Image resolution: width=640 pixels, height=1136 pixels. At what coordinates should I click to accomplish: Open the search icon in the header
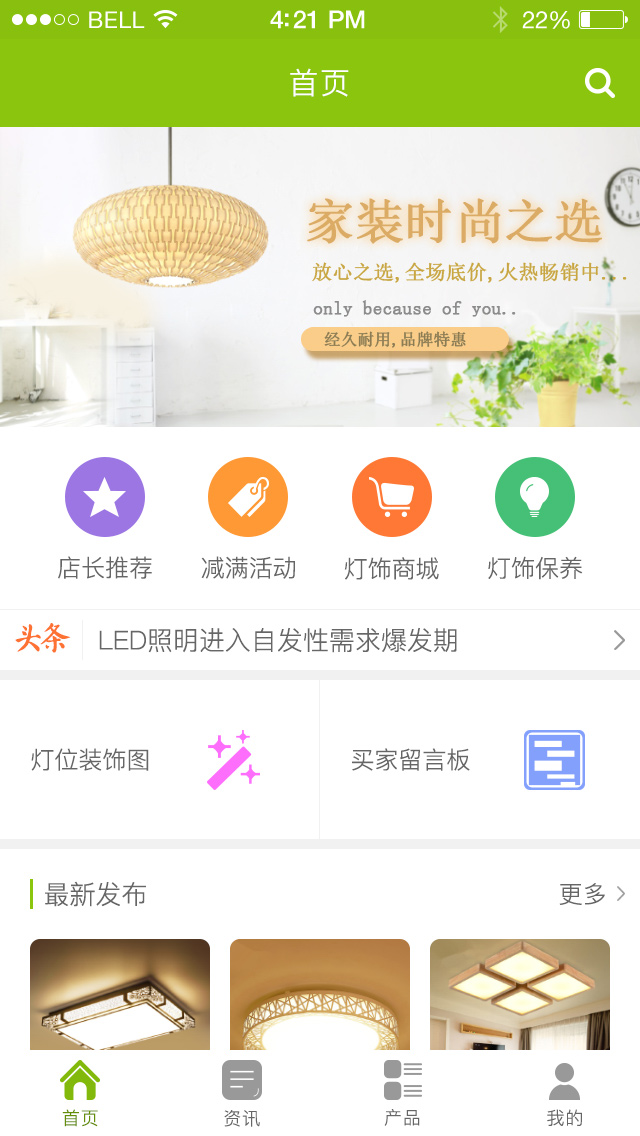tap(599, 83)
